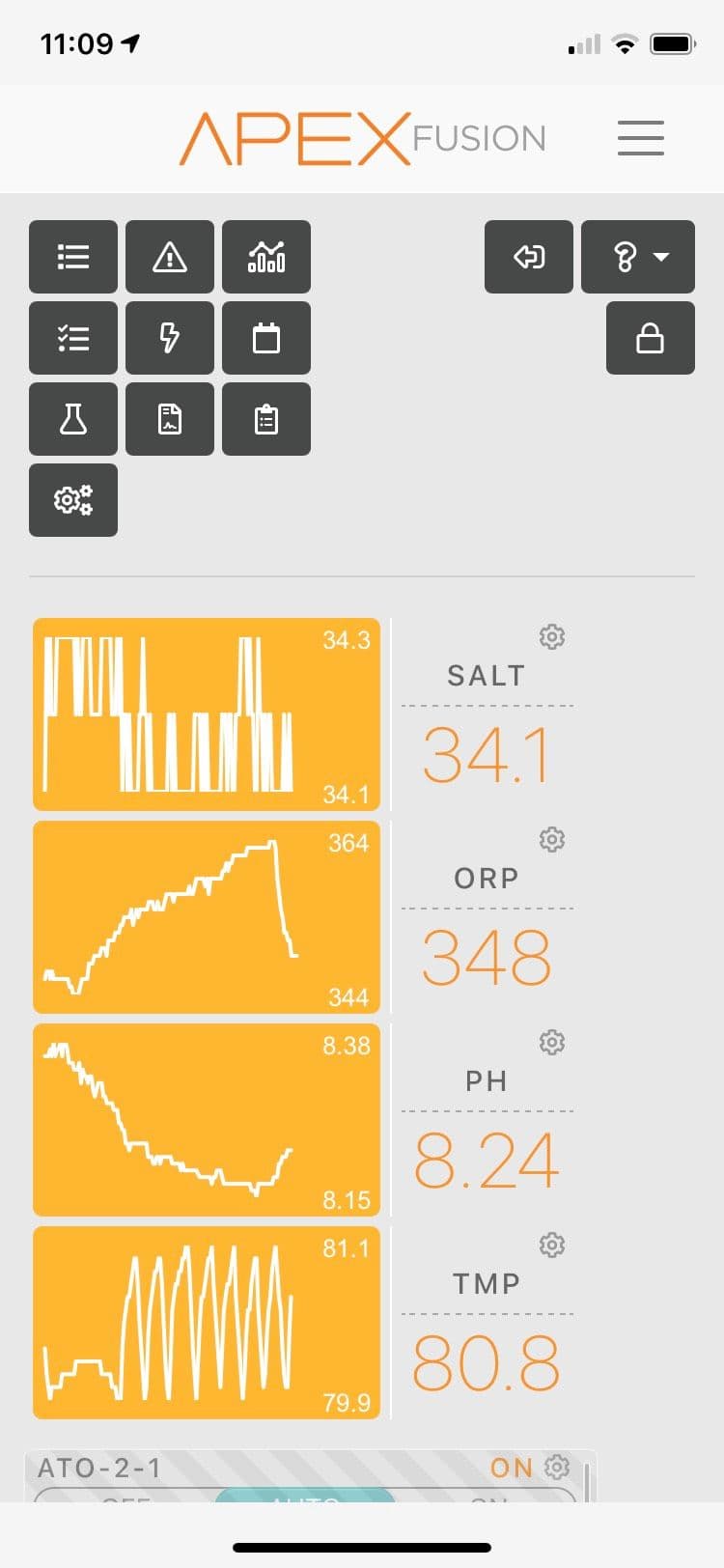Open the gears configuration button
This screenshot has height=1568, width=724.
click(73, 500)
